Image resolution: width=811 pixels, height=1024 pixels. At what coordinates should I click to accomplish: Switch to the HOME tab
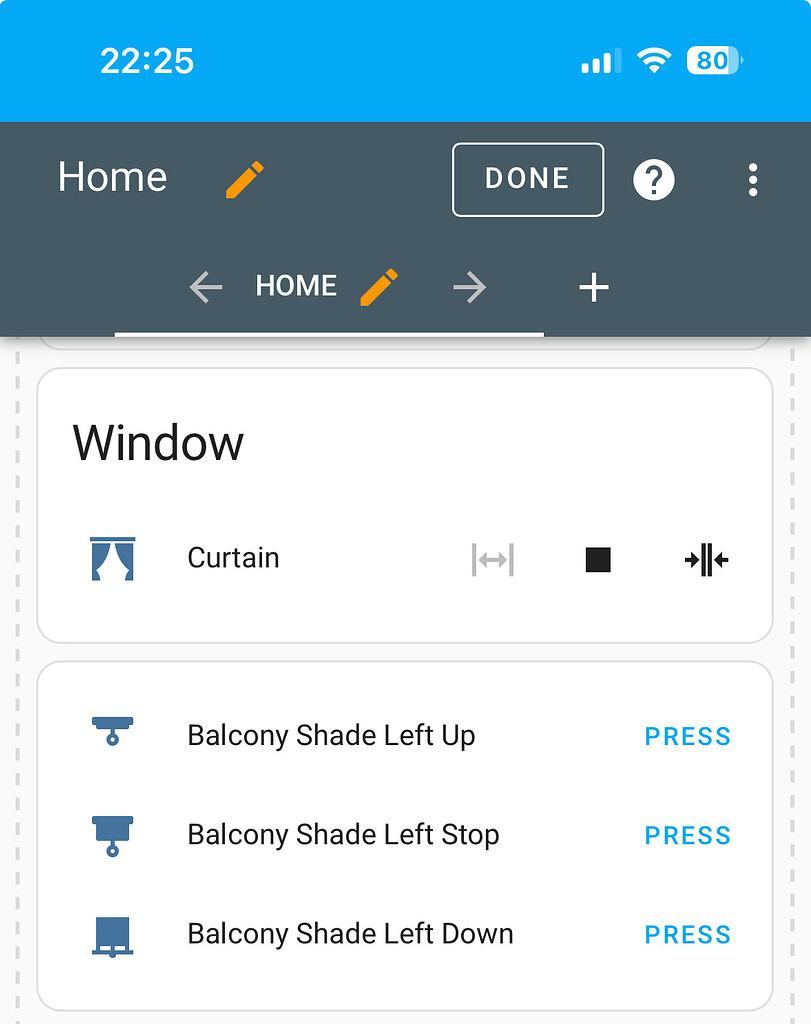coord(296,286)
